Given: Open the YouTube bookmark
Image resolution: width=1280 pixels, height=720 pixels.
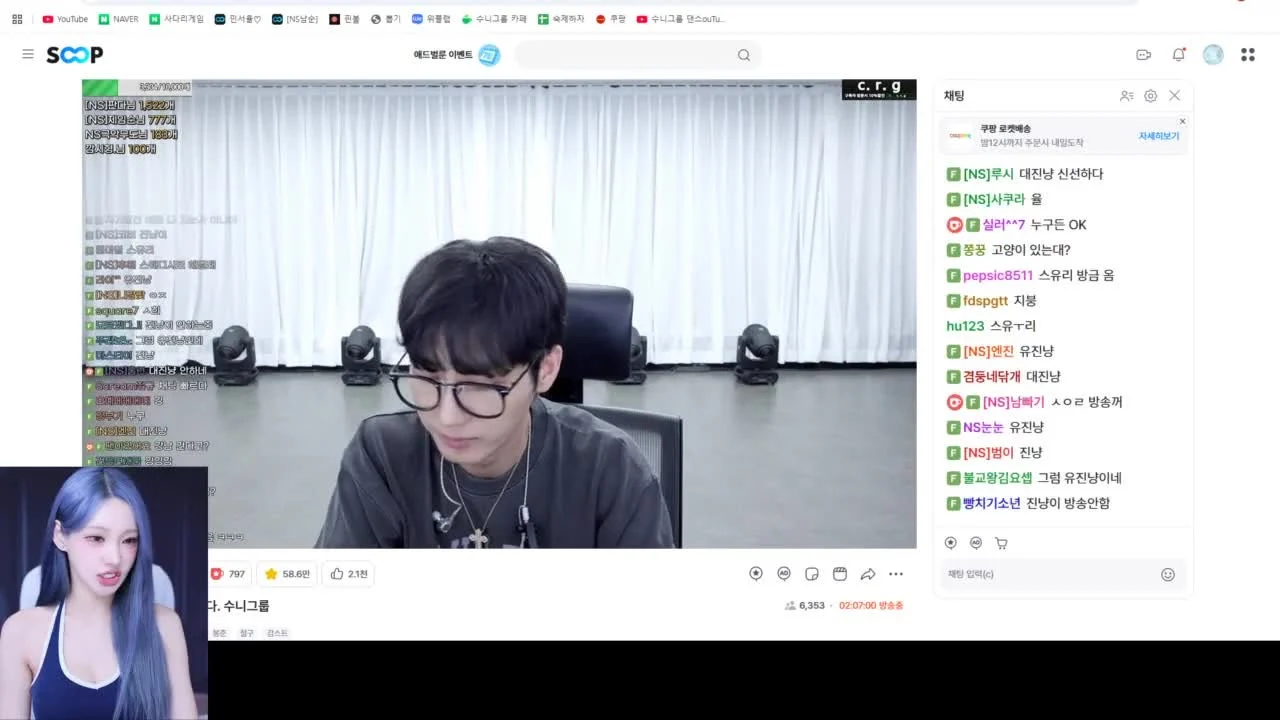Looking at the screenshot, I should pyautogui.click(x=65, y=19).
